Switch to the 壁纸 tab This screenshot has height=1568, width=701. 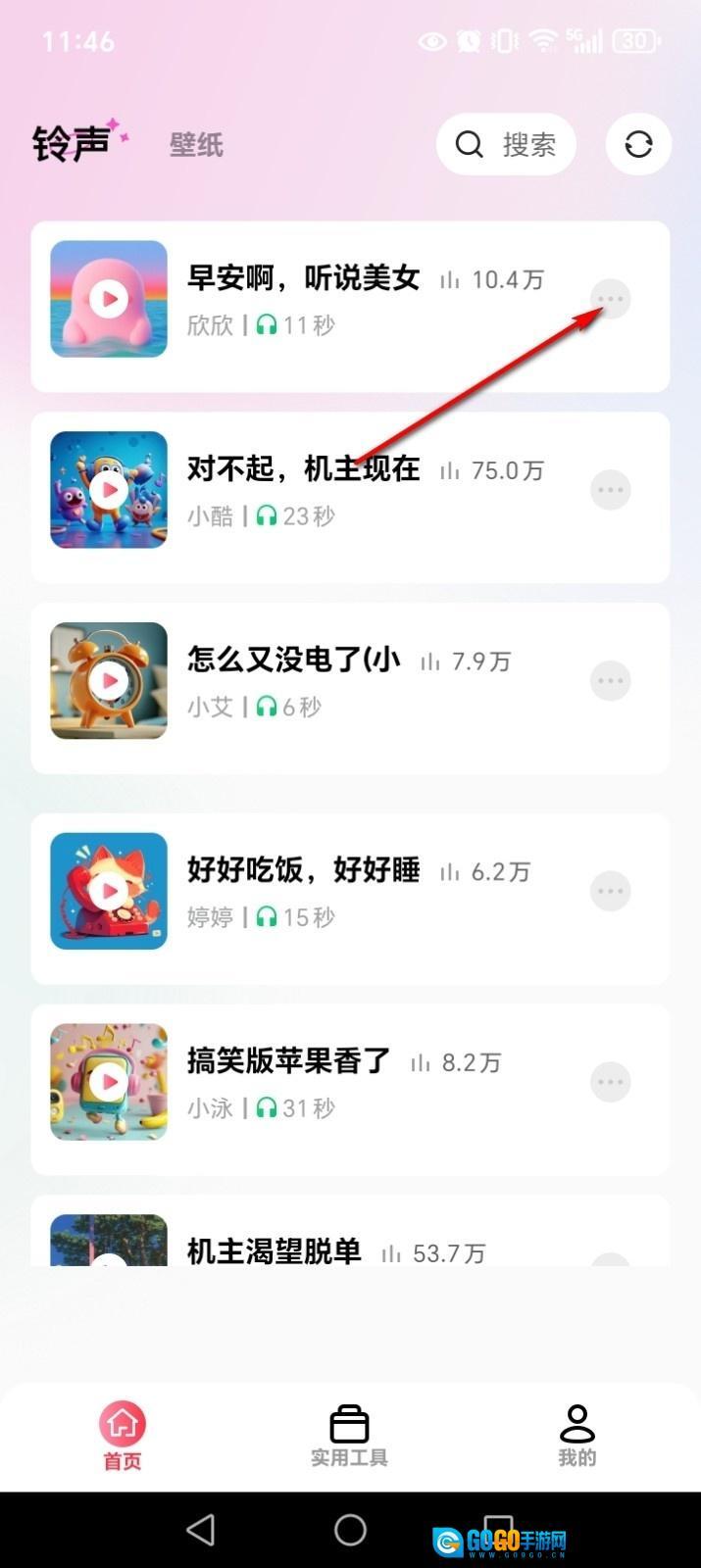click(196, 145)
